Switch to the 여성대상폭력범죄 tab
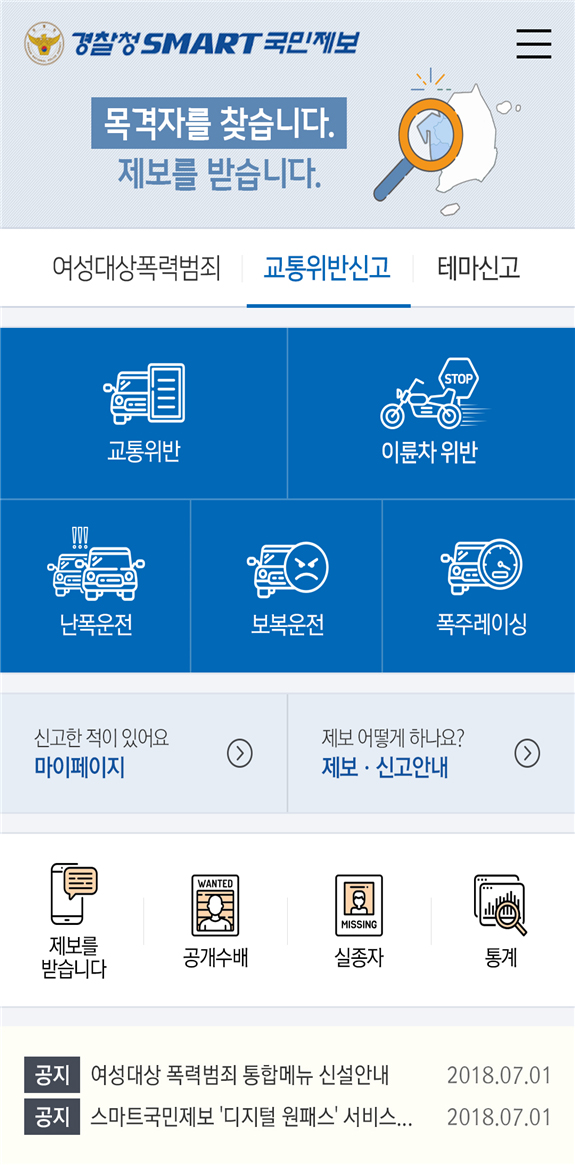 click(137, 268)
